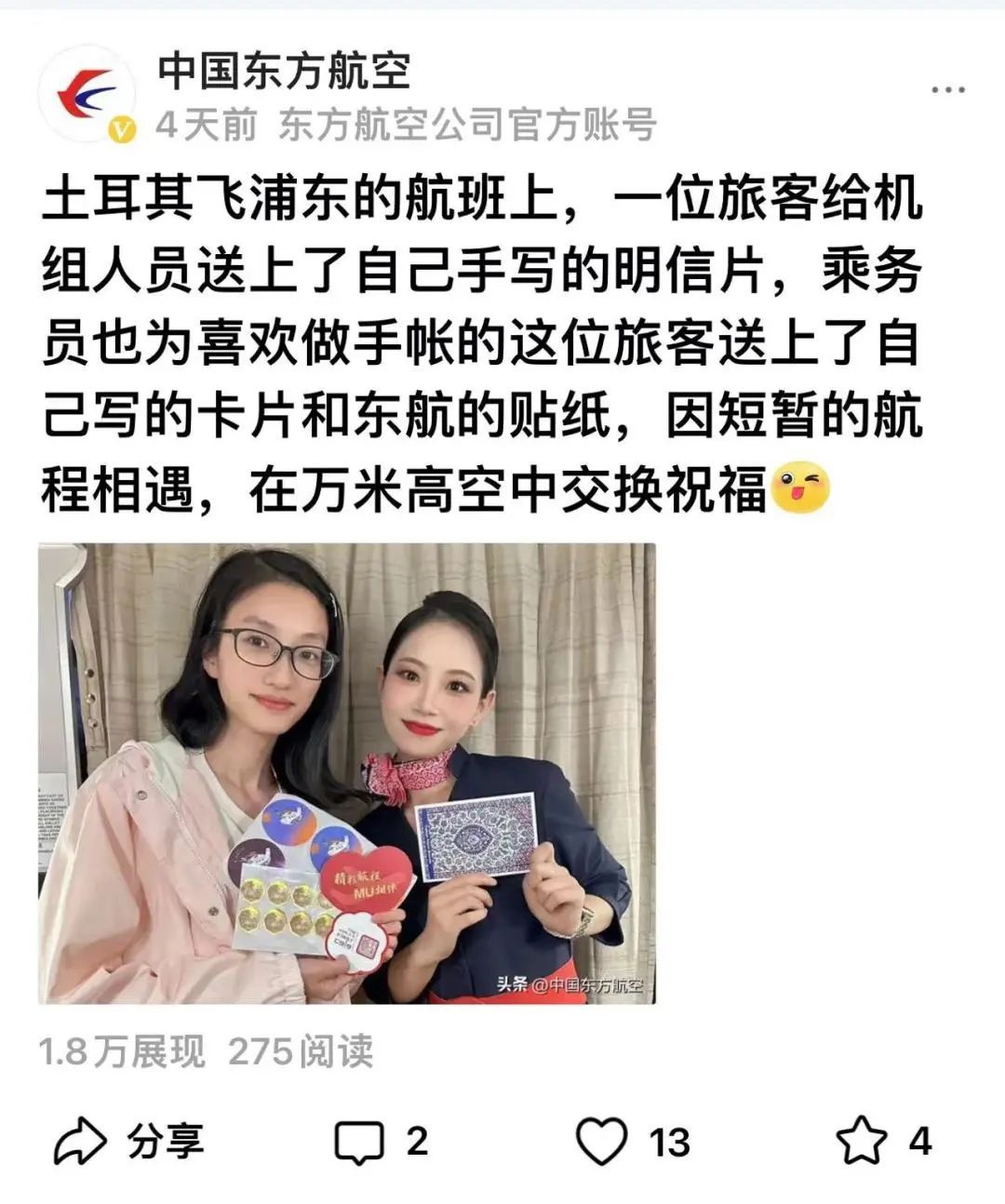The width and height of the screenshot is (1005, 1204).
Task: Open the three-dot overflow menu
Action: click(948, 89)
